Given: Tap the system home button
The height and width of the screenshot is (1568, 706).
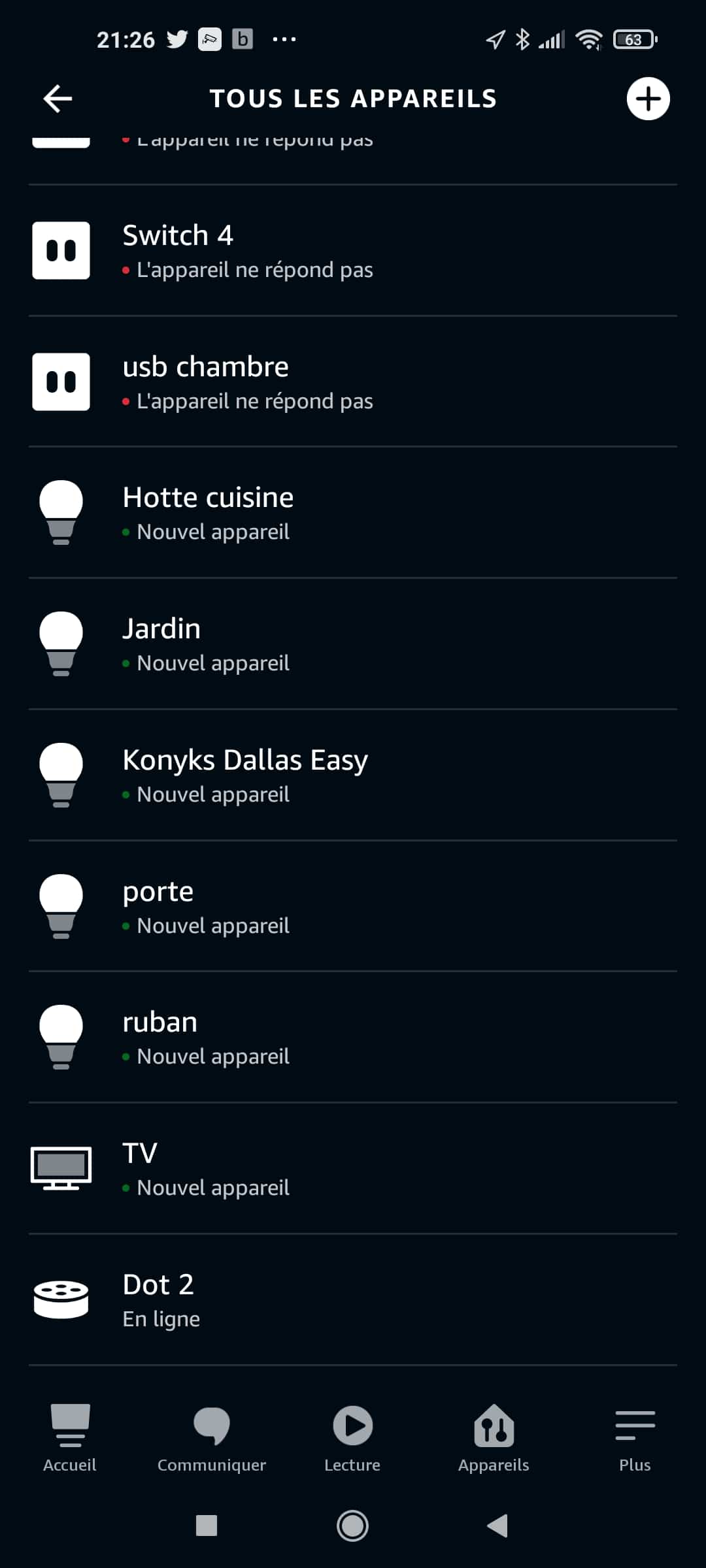Looking at the screenshot, I should (x=352, y=1526).
